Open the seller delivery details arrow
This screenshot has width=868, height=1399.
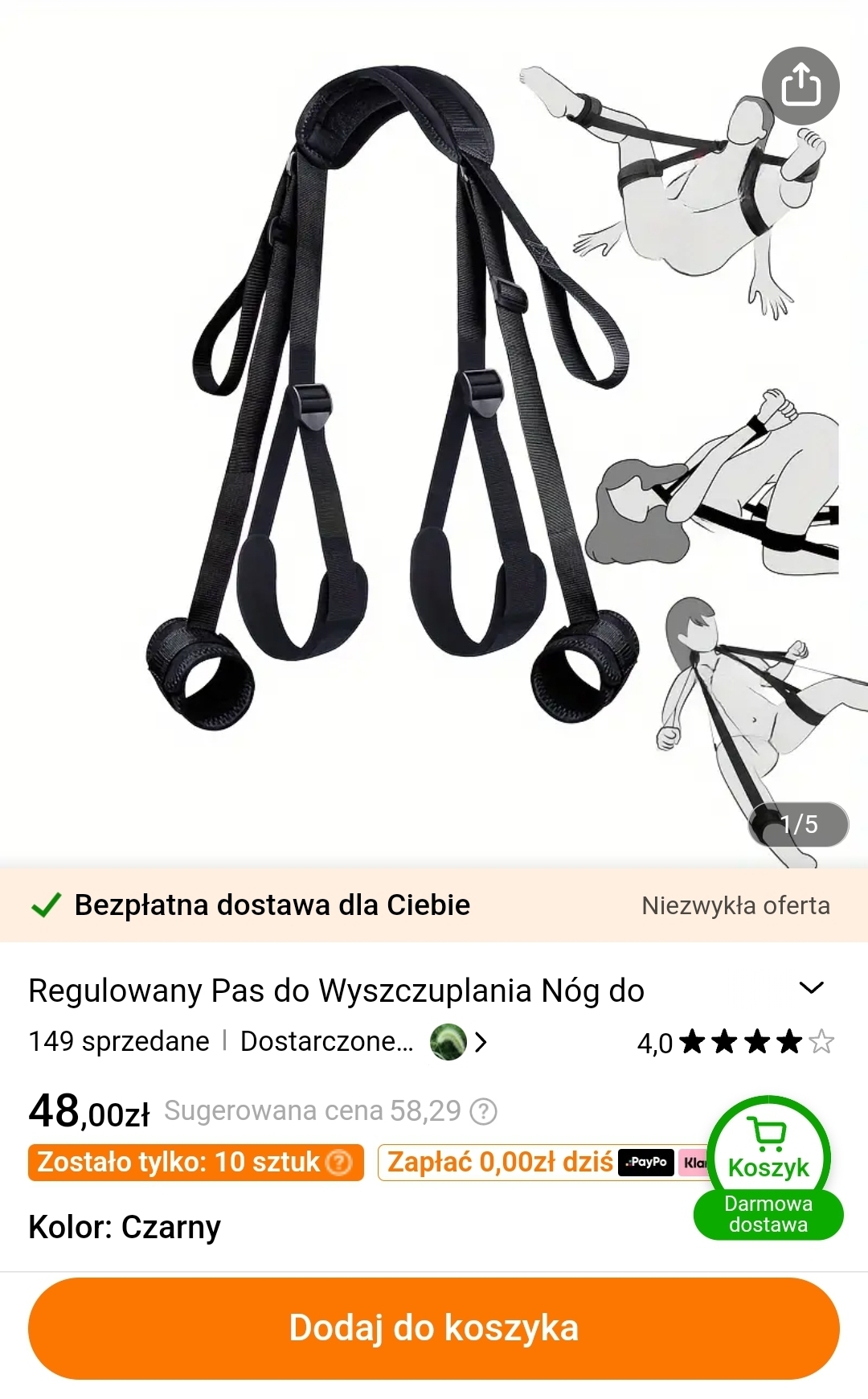point(481,1042)
